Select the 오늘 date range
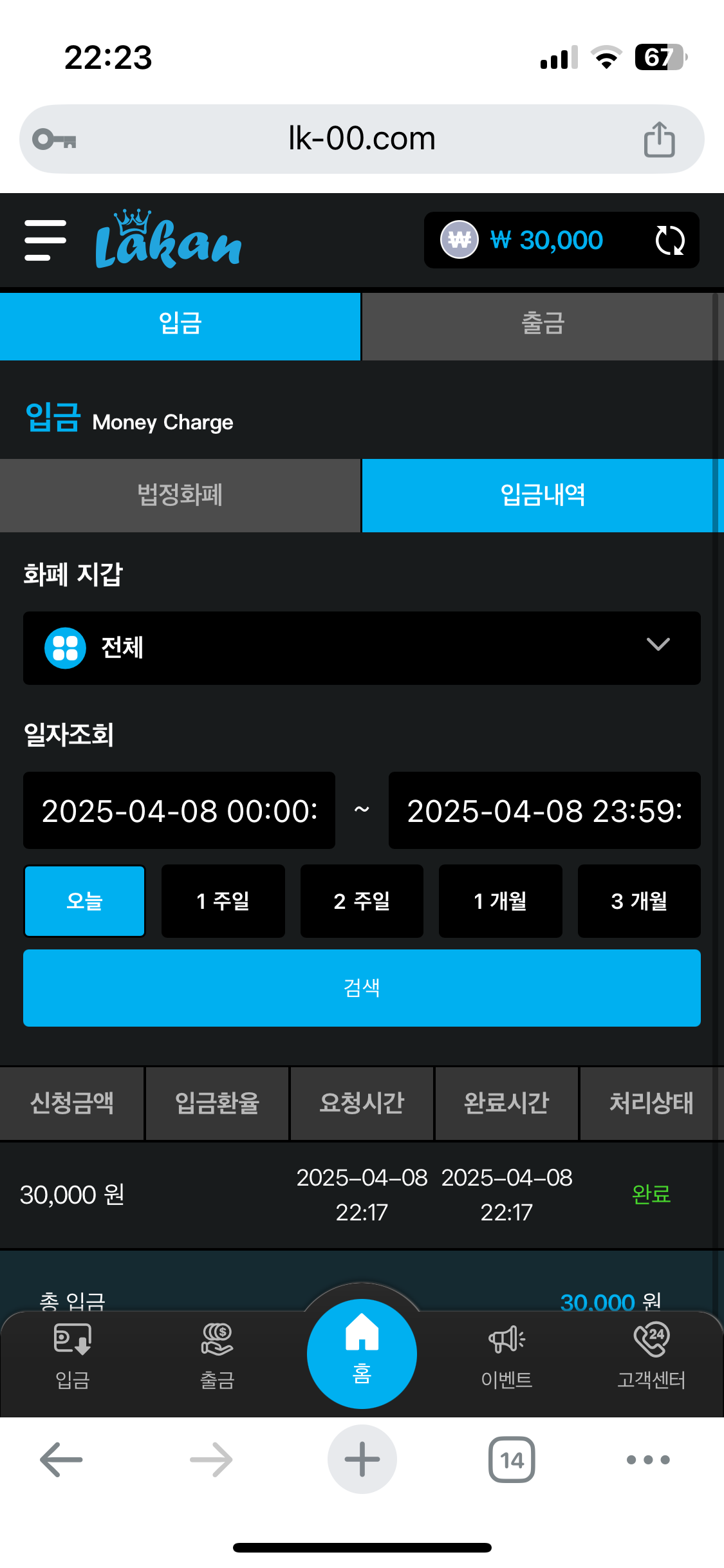 pyautogui.click(x=84, y=901)
